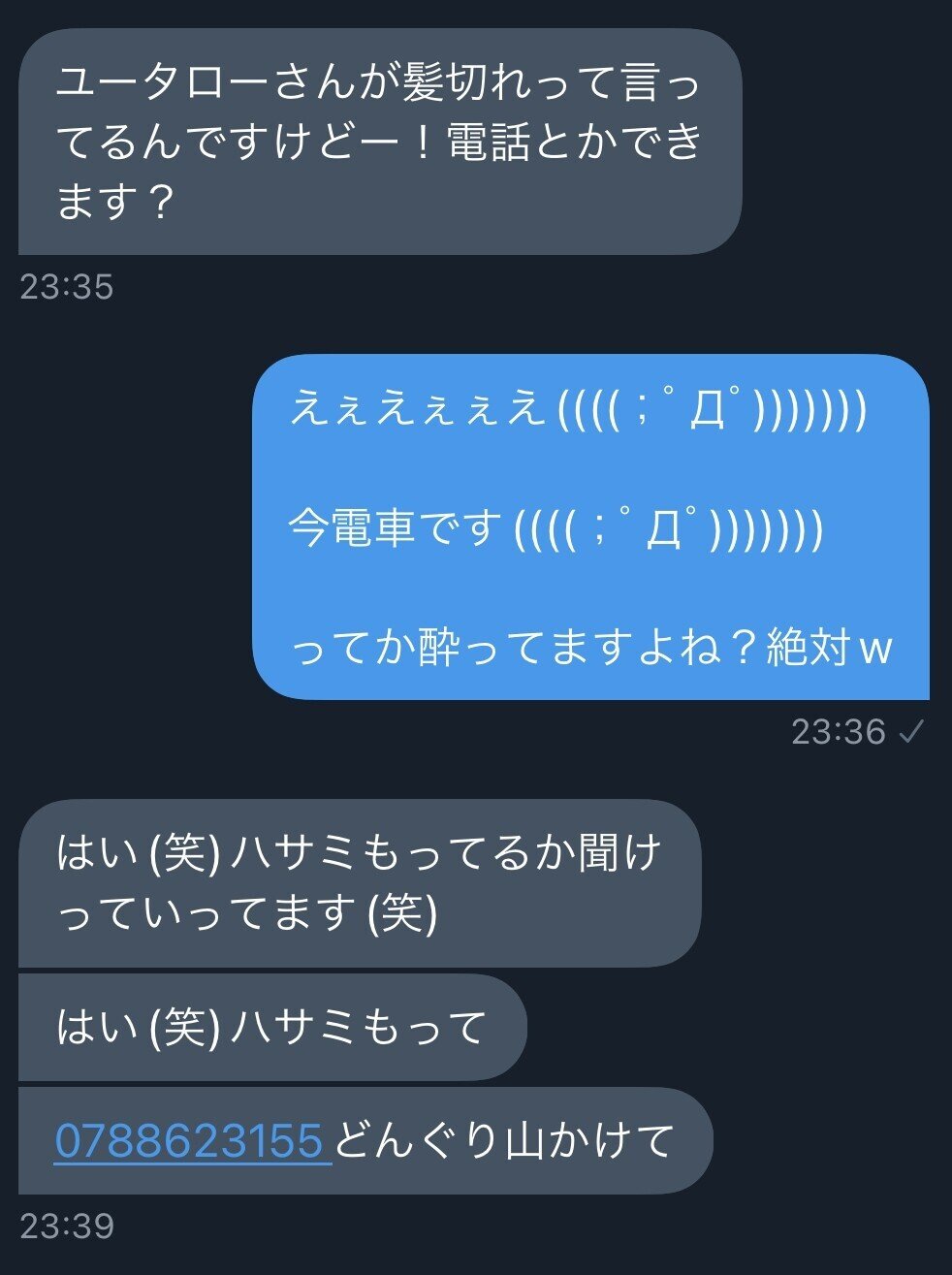
Task: Tap the timestamp 23:35 below the first message
Action: click(68, 283)
